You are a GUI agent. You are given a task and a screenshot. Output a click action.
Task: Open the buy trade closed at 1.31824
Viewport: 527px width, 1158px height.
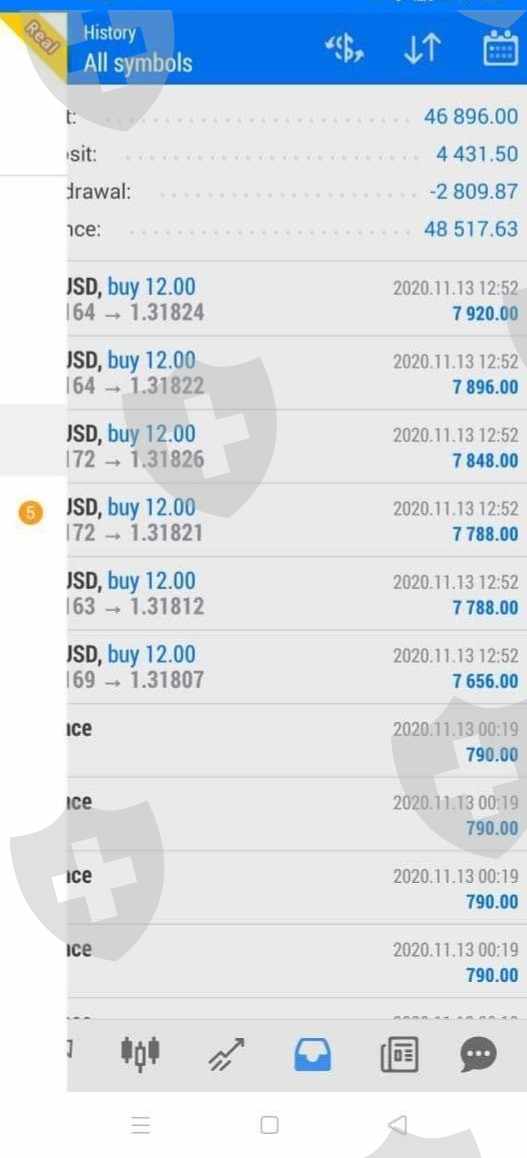(297, 300)
